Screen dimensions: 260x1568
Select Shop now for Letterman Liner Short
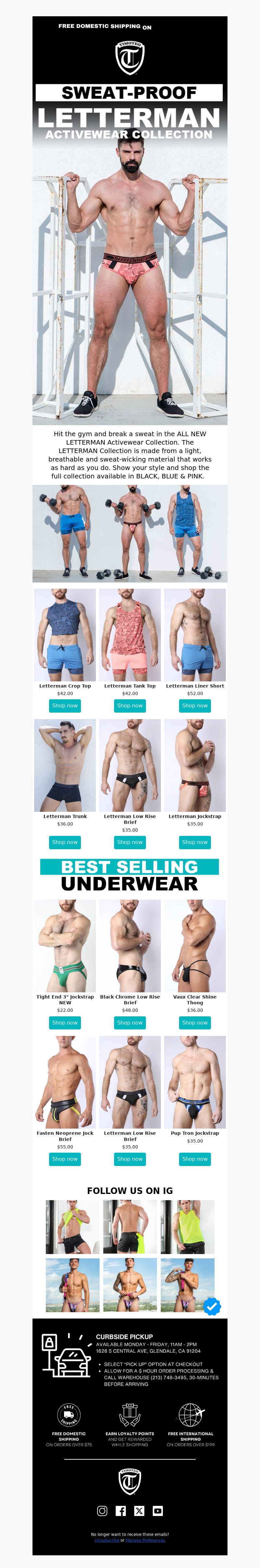pyautogui.click(x=195, y=705)
